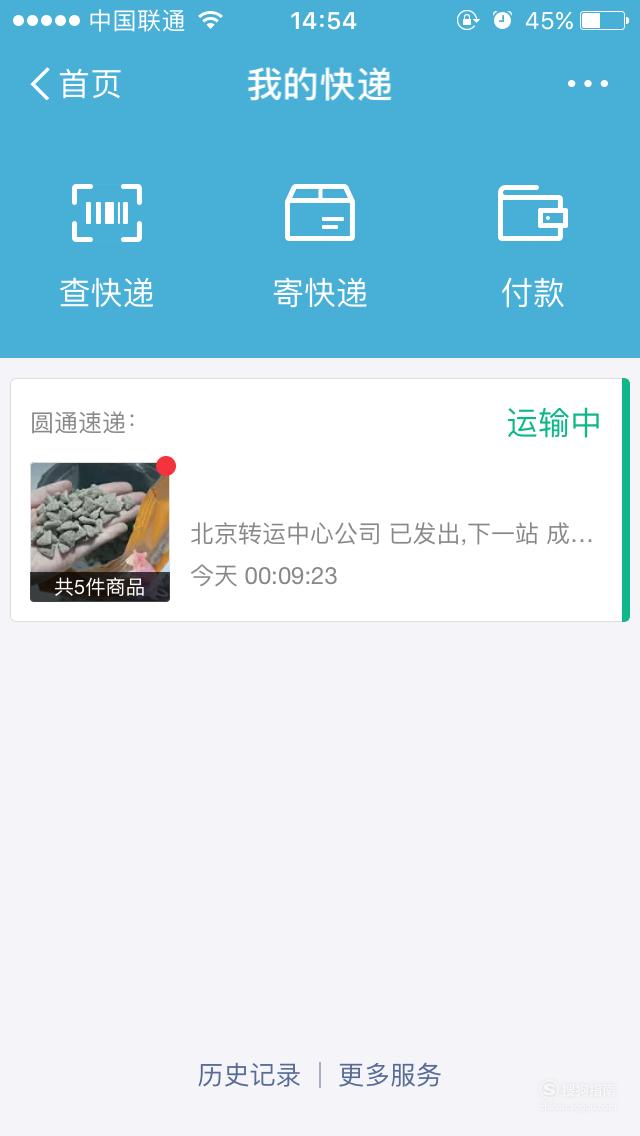The width and height of the screenshot is (640, 1136).
Task: View 历史记录 history records
Action: tap(249, 1074)
